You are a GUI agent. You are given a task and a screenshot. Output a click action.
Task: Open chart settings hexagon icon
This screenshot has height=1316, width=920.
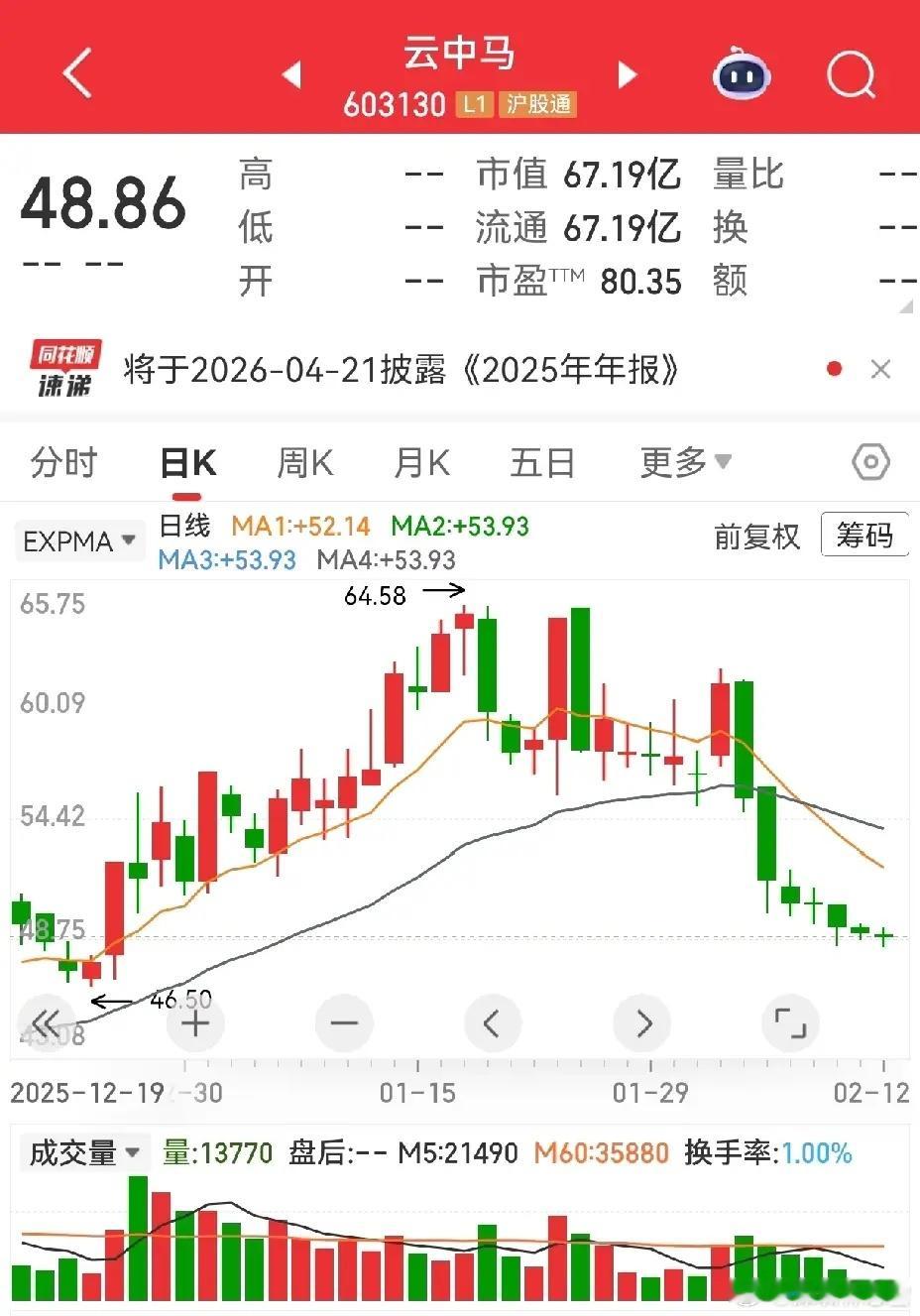coord(870,462)
